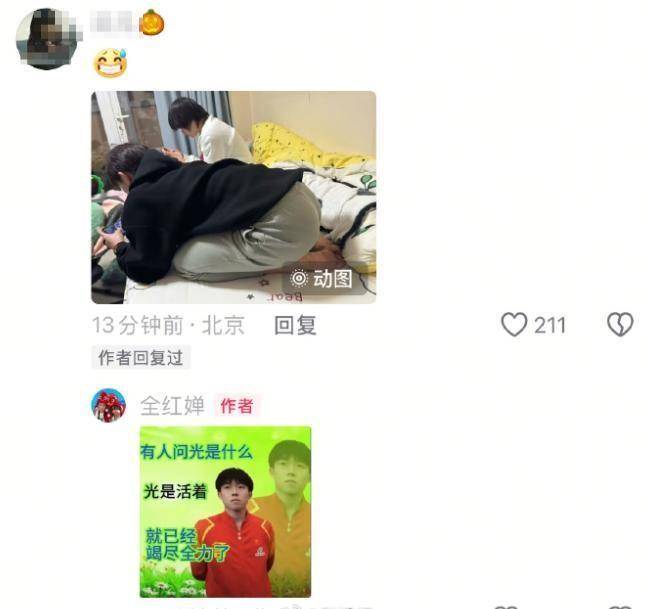Open the username 全红婵
The height and width of the screenshot is (609, 648).
172,405
